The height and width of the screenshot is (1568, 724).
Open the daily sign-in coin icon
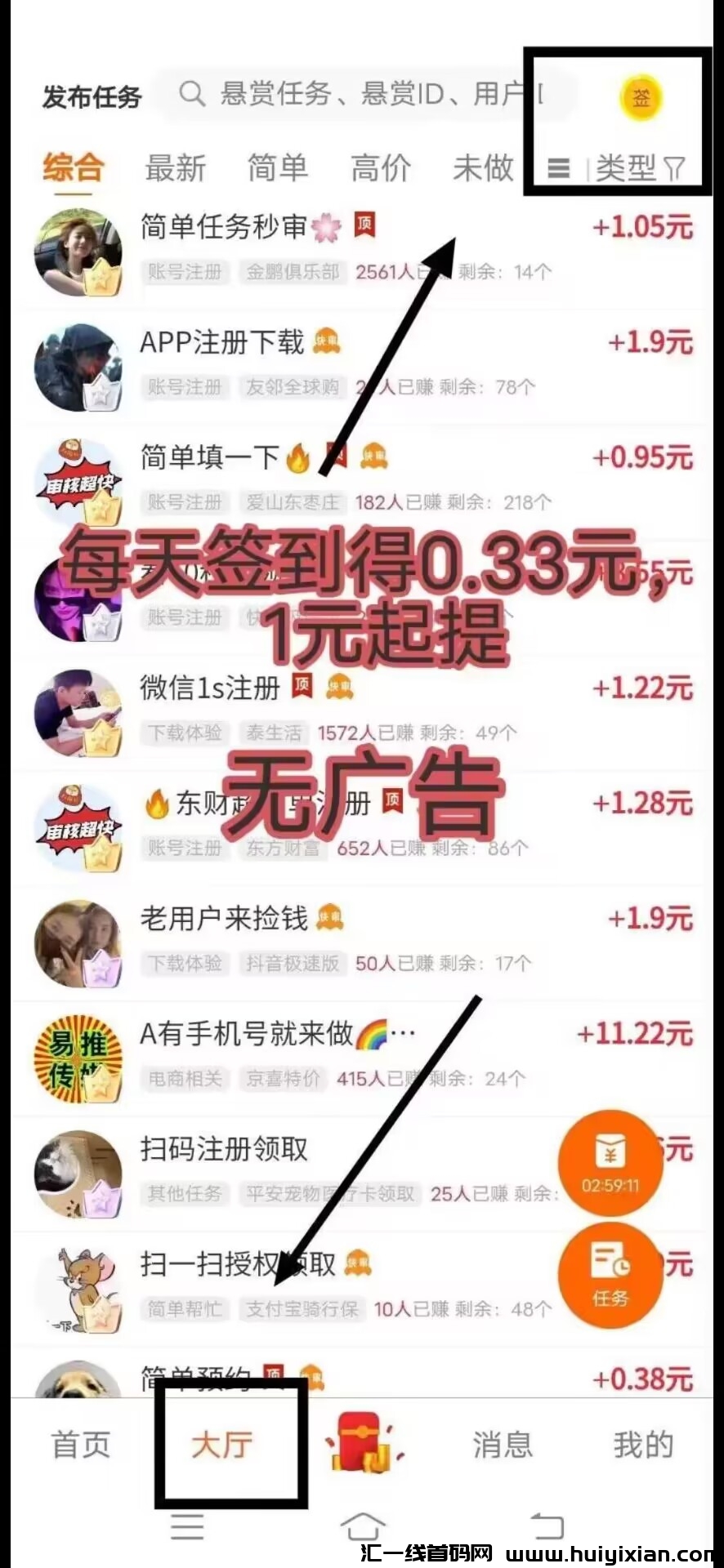(641, 98)
